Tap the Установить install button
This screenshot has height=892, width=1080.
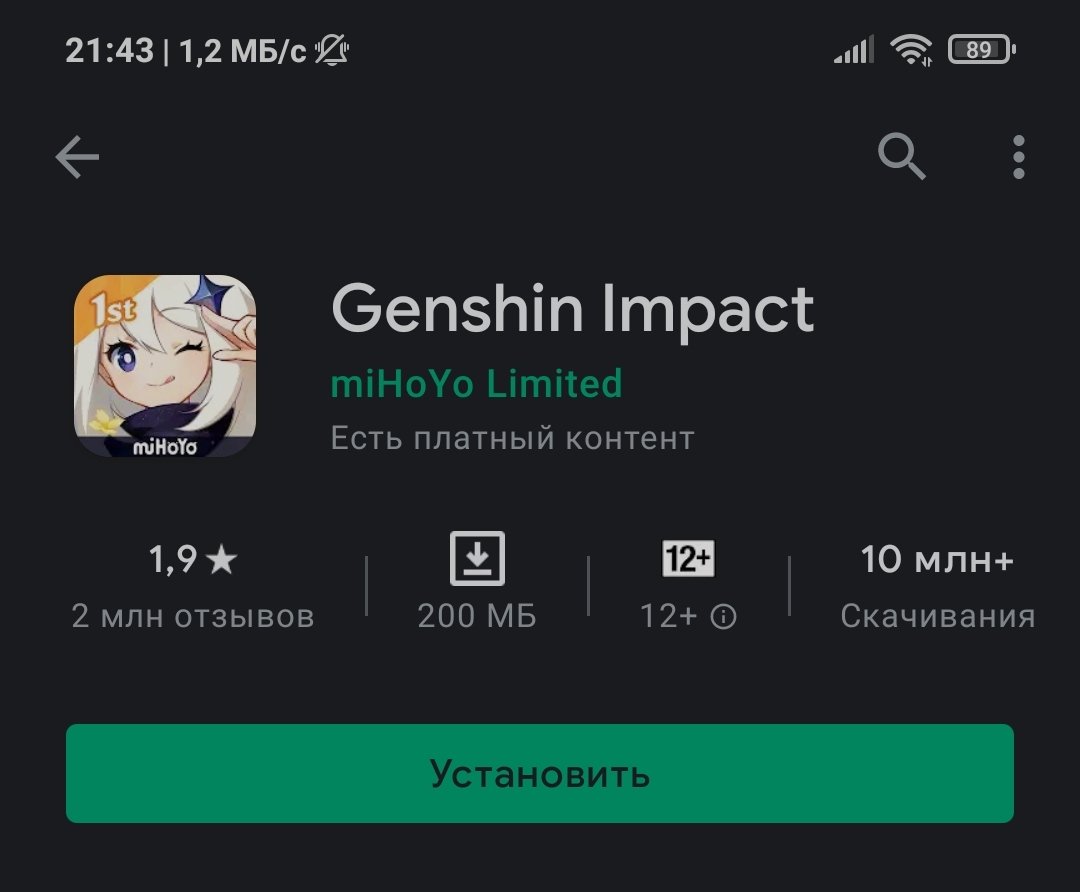[x=540, y=774]
